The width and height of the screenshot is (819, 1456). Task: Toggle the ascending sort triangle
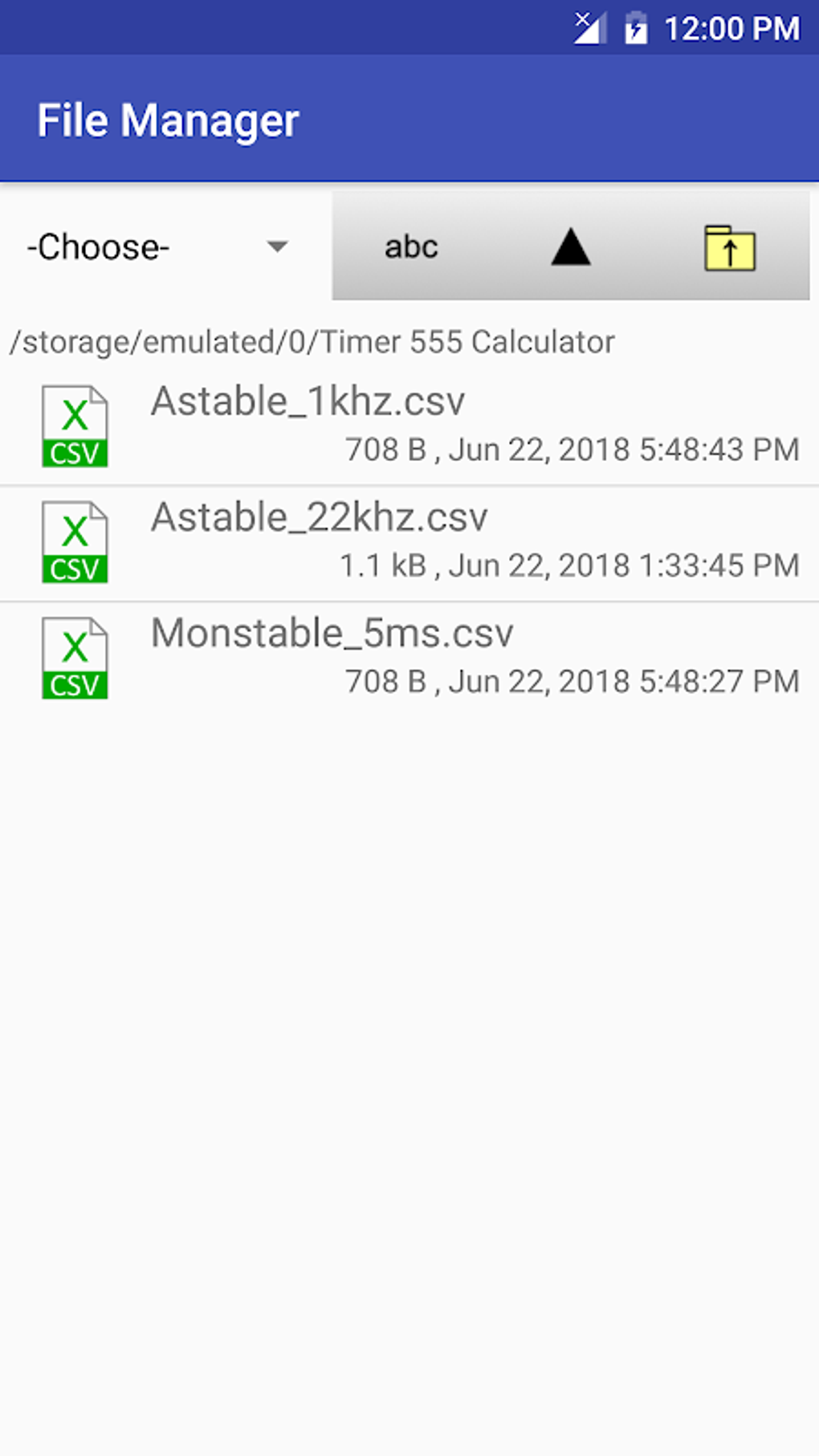tap(571, 247)
